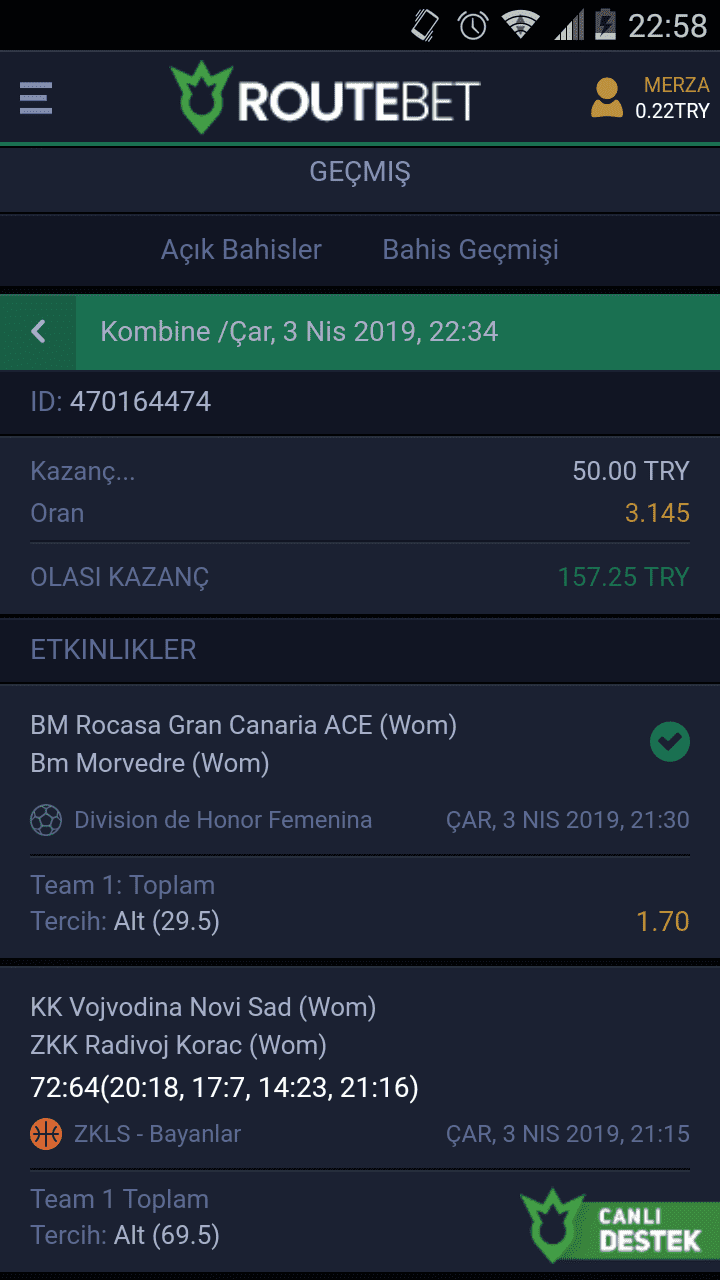The width and height of the screenshot is (720, 1280).
Task: Open the hamburger drawer menu
Action: pos(36,98)
